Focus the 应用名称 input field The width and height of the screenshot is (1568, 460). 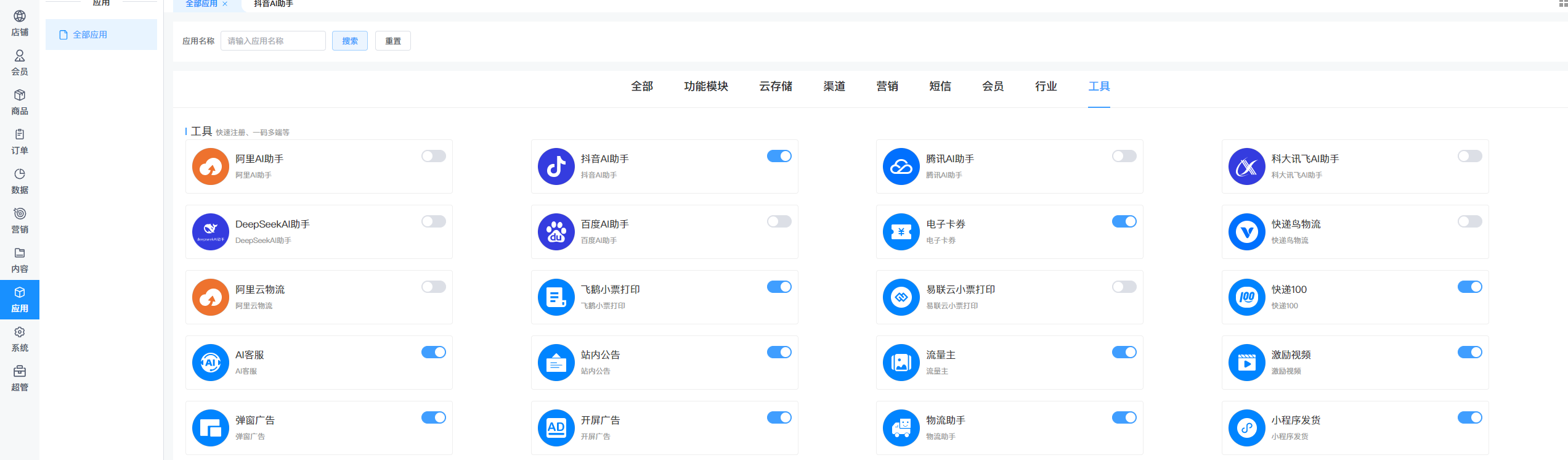tap(273, 41)
